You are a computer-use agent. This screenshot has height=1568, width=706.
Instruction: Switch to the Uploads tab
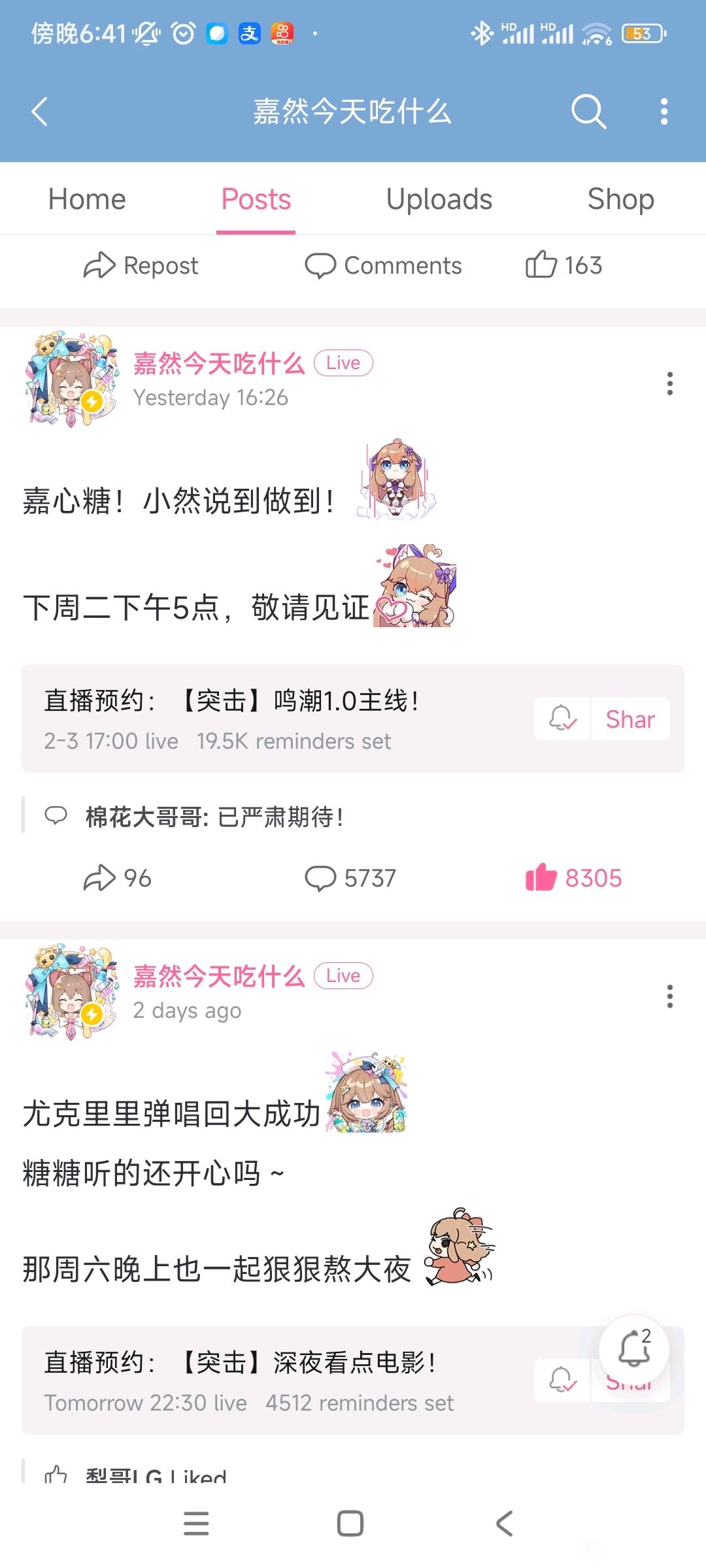coord(439,199)
